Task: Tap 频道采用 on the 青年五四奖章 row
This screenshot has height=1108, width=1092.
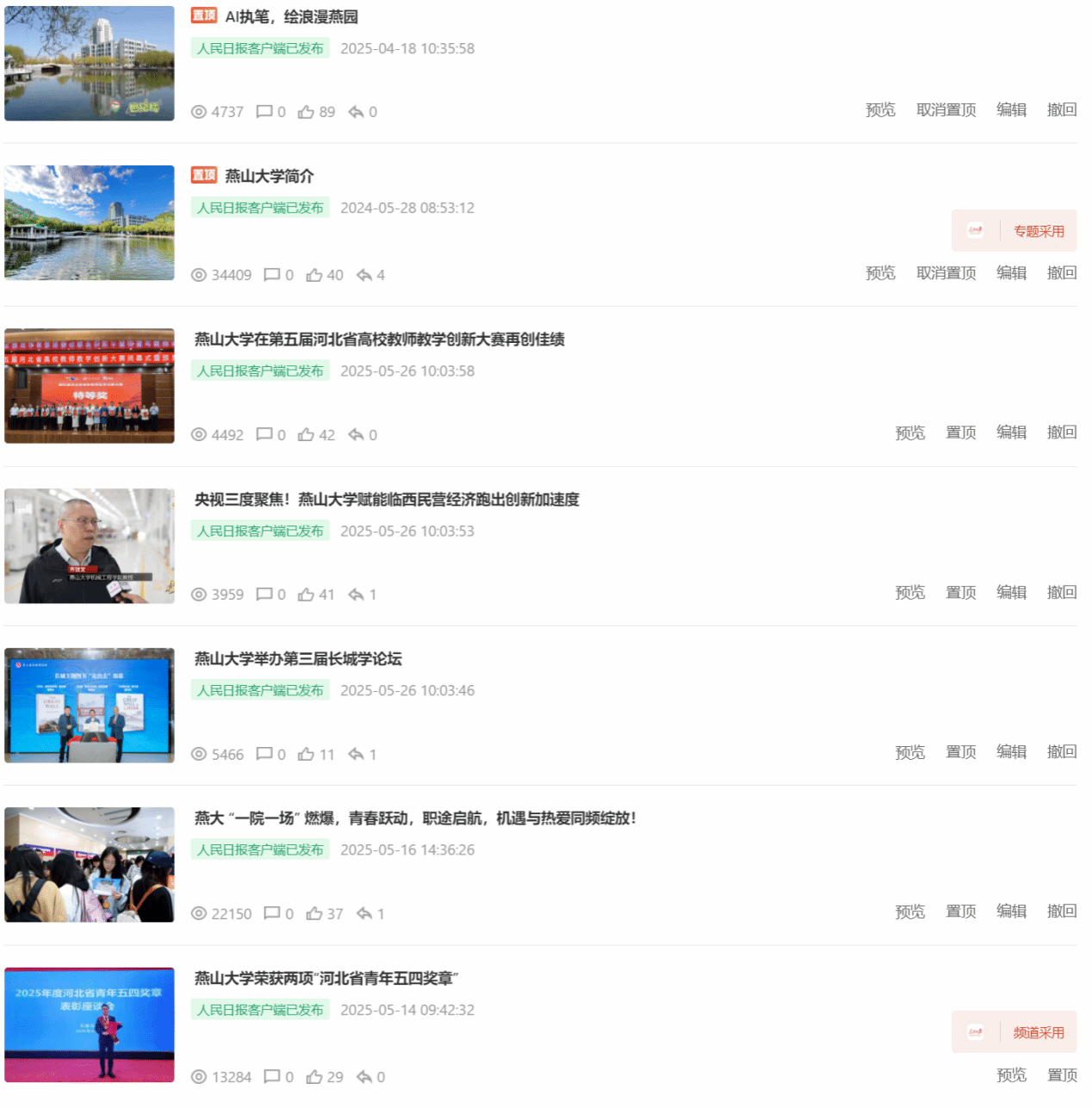Action: point(1038,1032)
